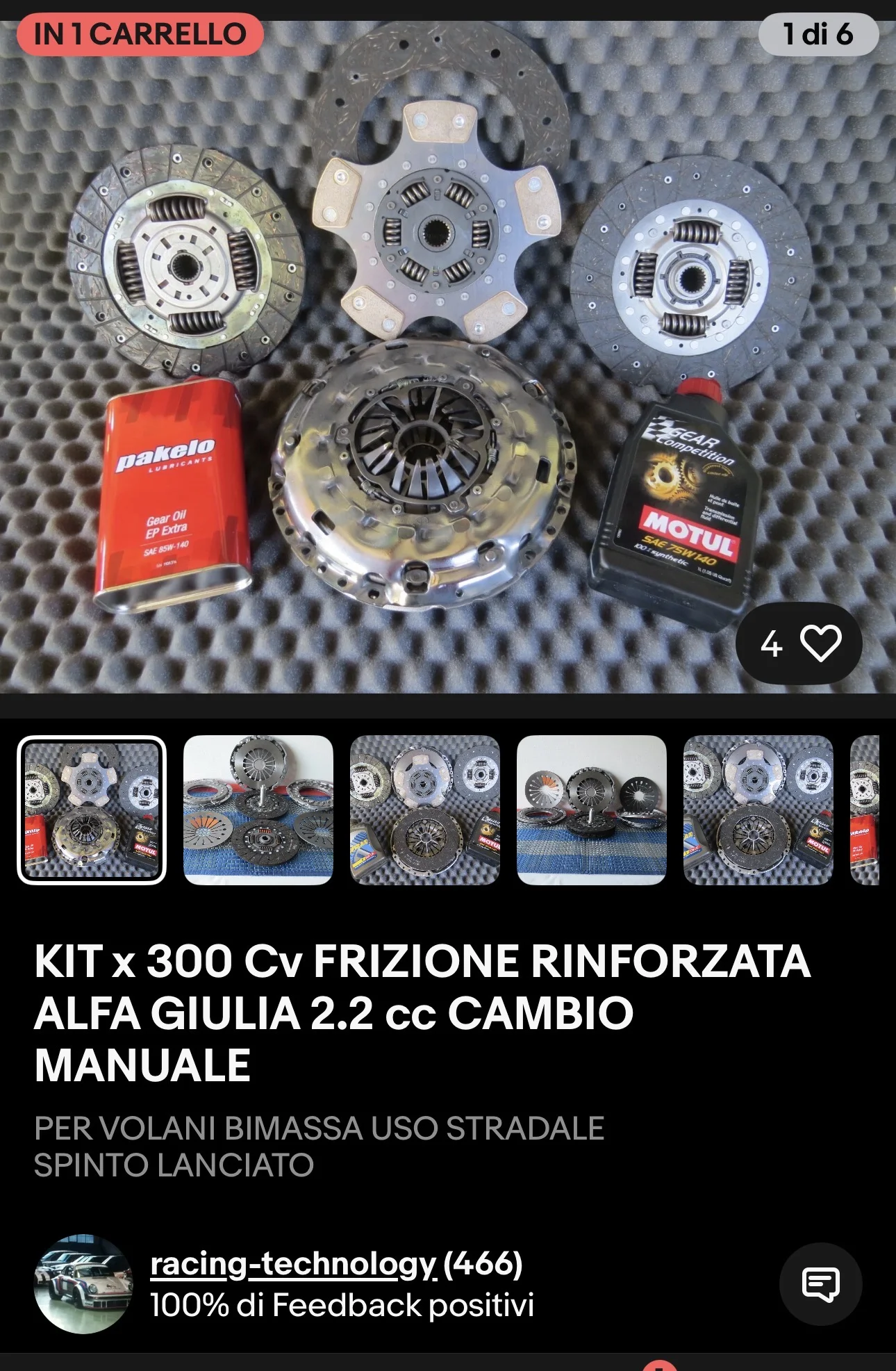Select the currently highlighted first gallery thumbnail

[x=92, y=810]
